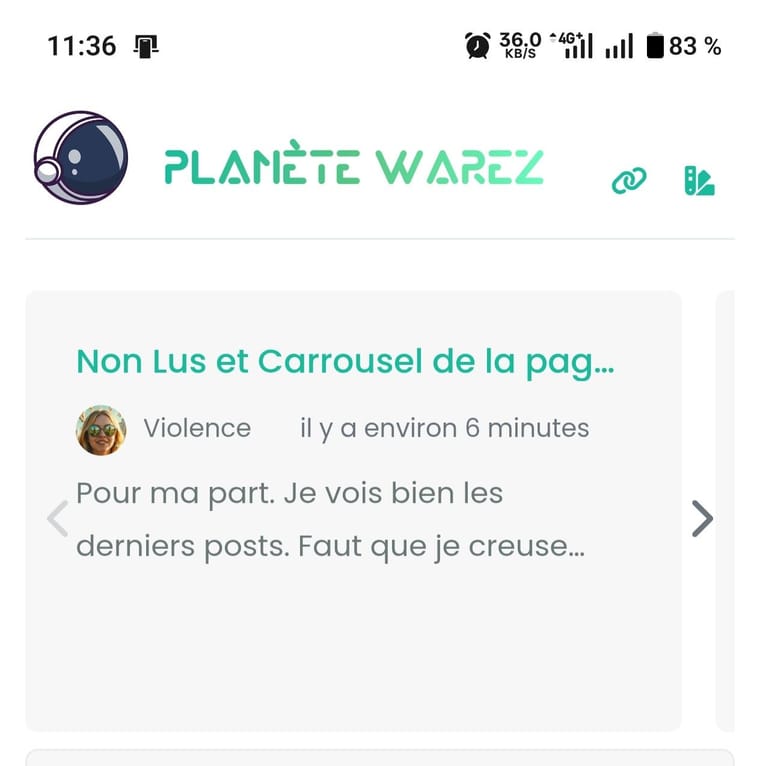Go to Planète Warez home logo

point(81,158)
